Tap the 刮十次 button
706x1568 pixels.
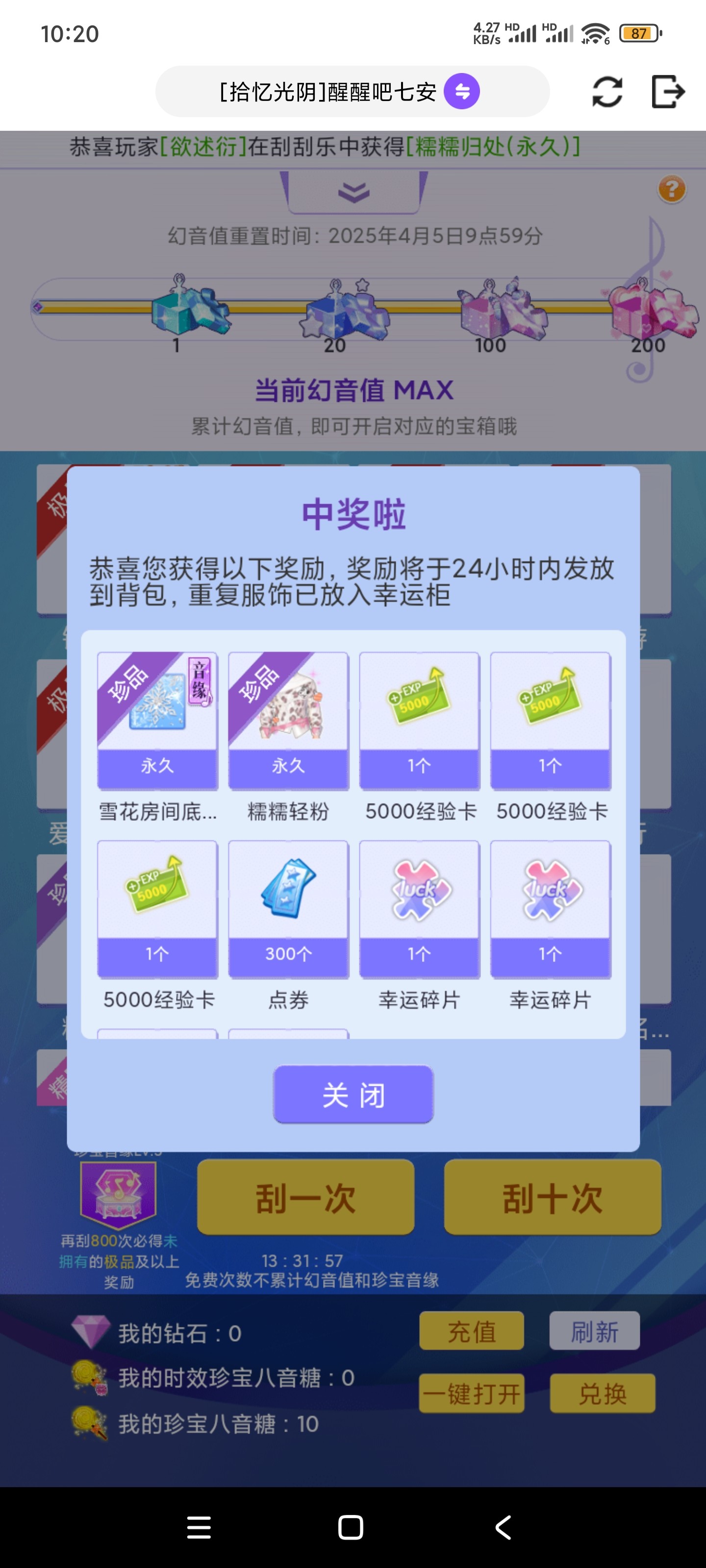[x=553, y=1197]
